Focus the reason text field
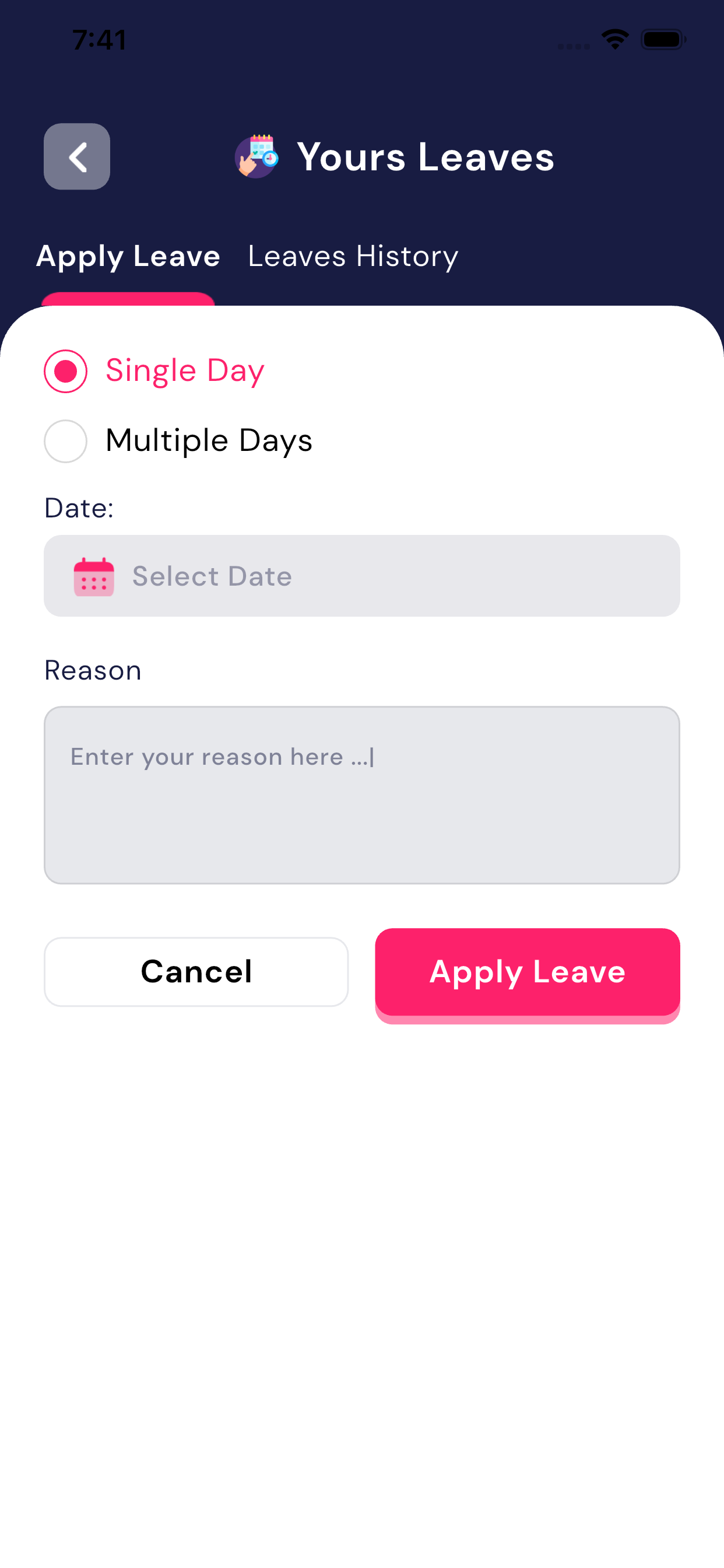The image size is (724, 1568). (x=361, y=794)
